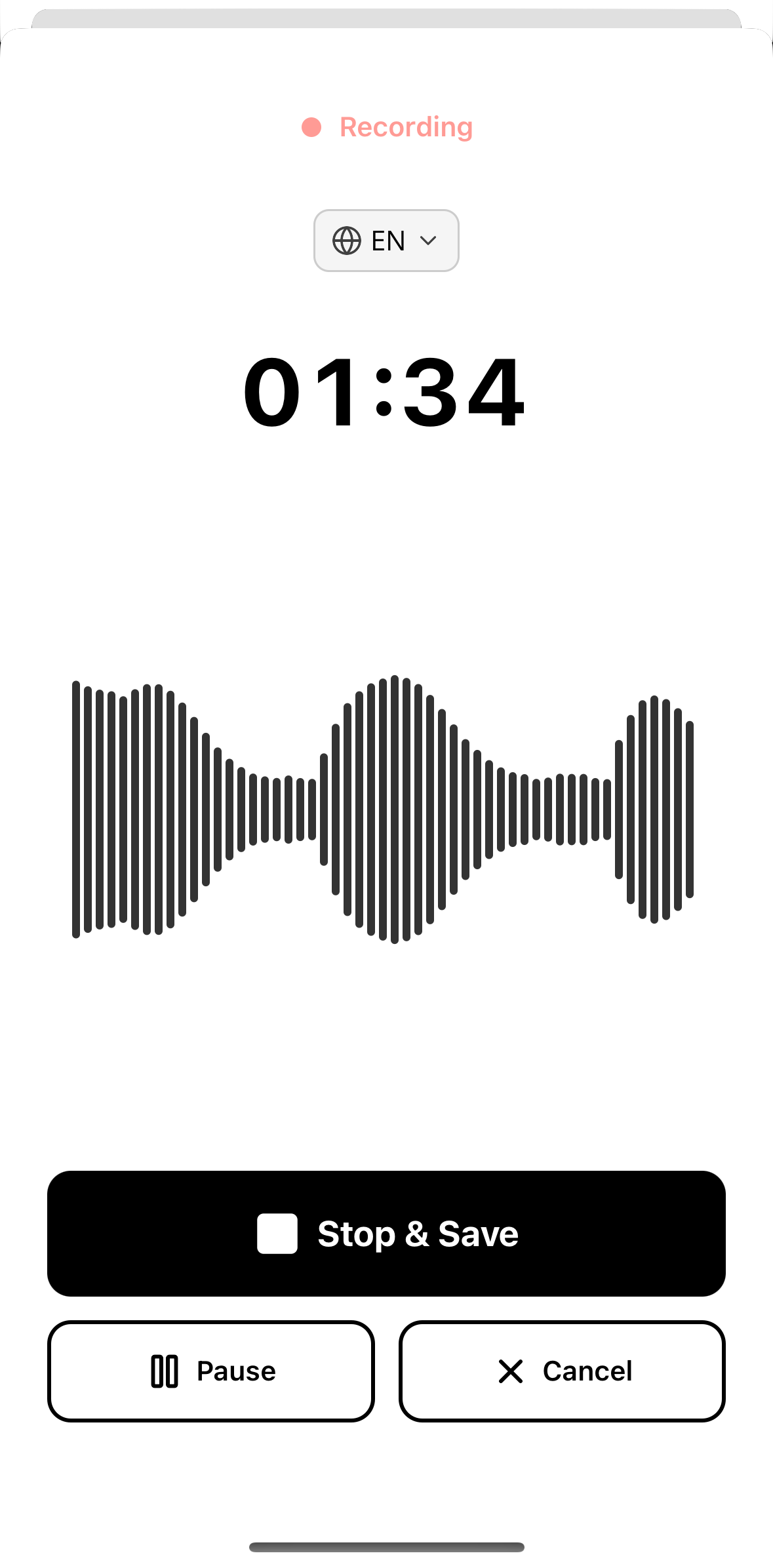
Task: Open the EN language dropdown
Action: pos(386,241)
